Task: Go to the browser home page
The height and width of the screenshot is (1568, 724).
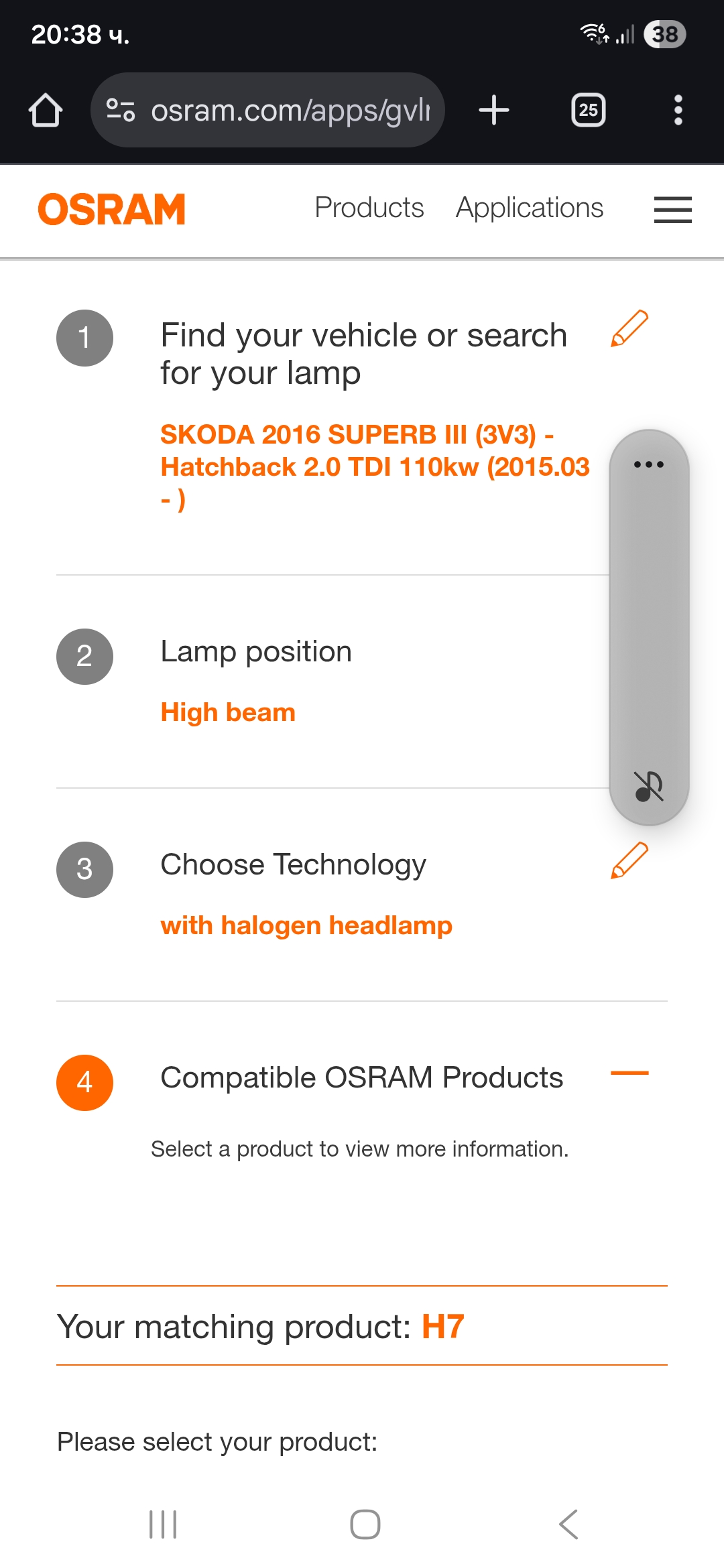Action: point(46,111)
